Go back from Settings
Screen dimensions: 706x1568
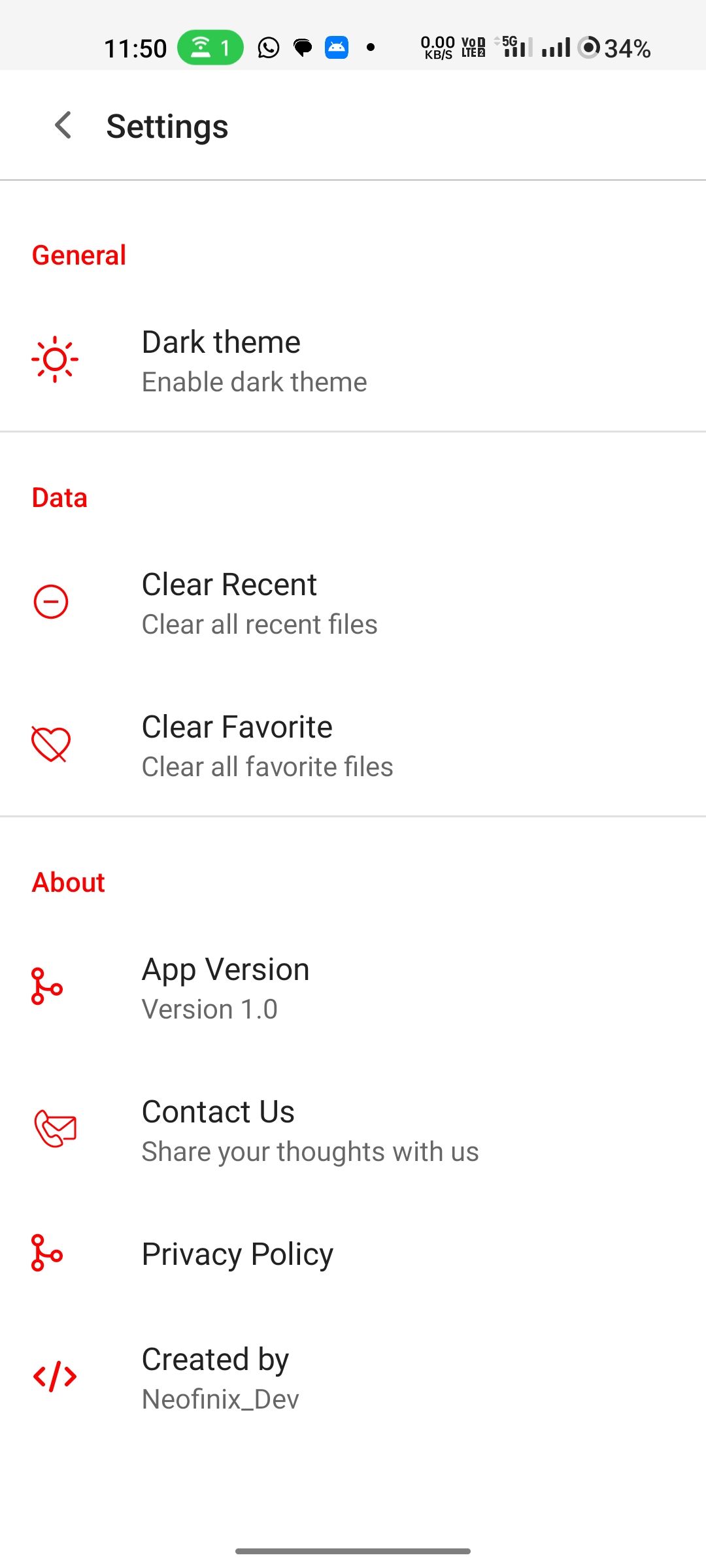click(63, 125)
